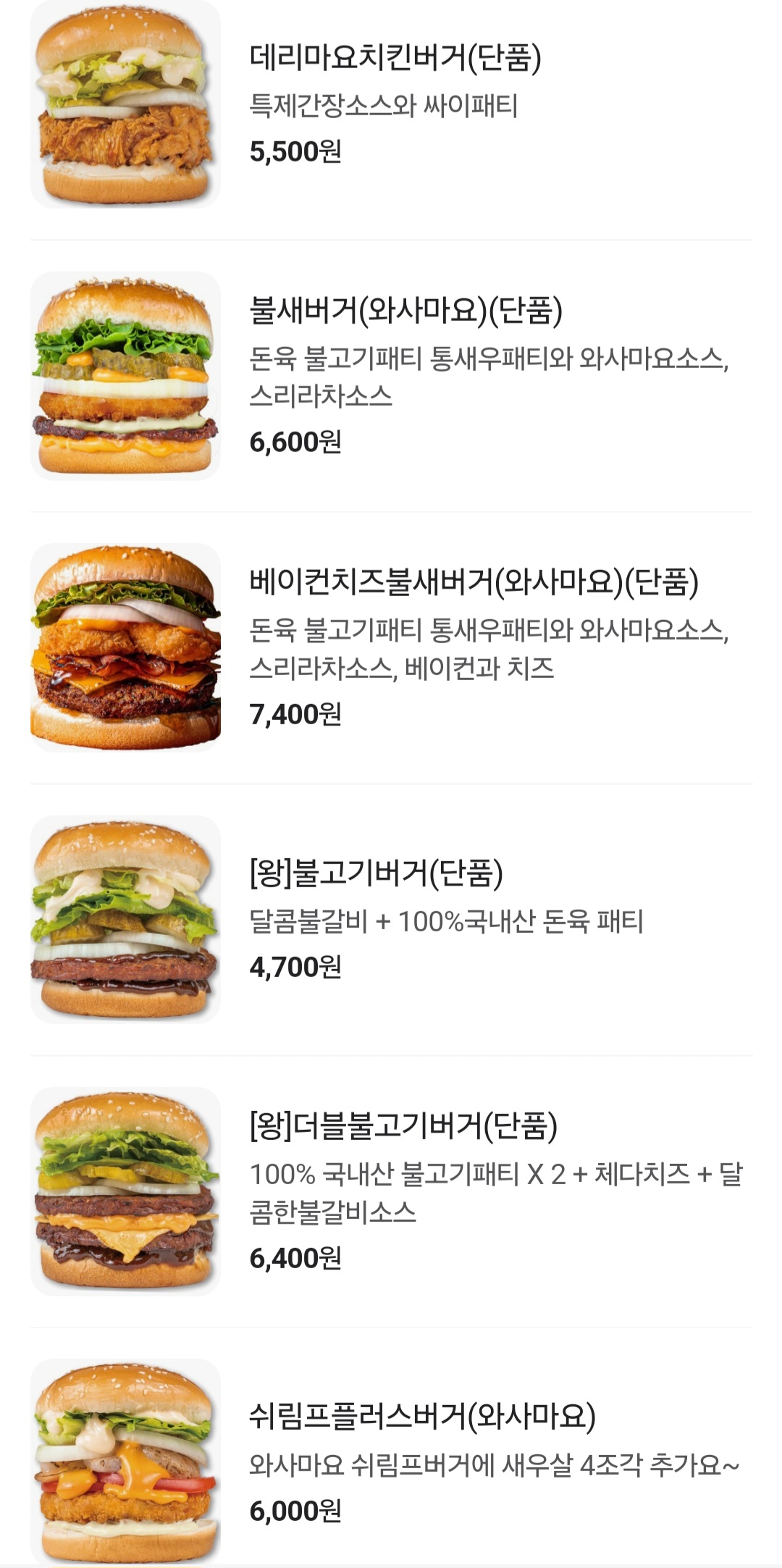Open [왕]더블불고기버거(단품) priced 6,400원
This screenshot has height=1568, width=782.
(x=403, y=1126)
